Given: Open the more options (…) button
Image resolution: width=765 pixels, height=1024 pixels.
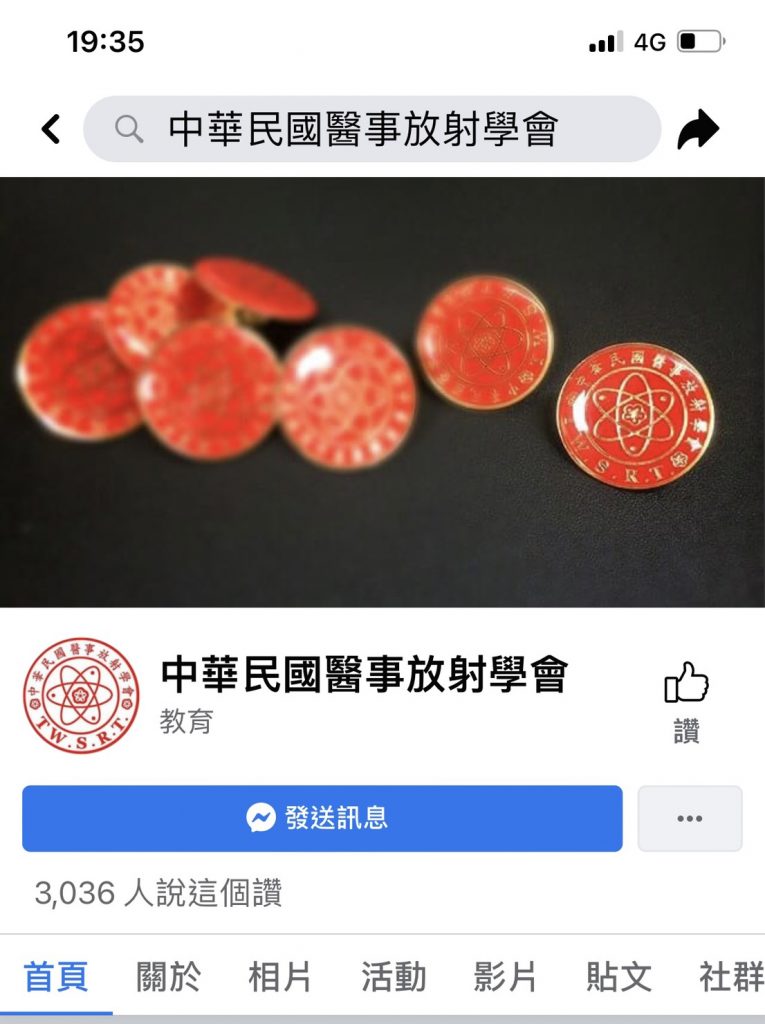Looking at the screenshot, I should (x=689, y=818).
